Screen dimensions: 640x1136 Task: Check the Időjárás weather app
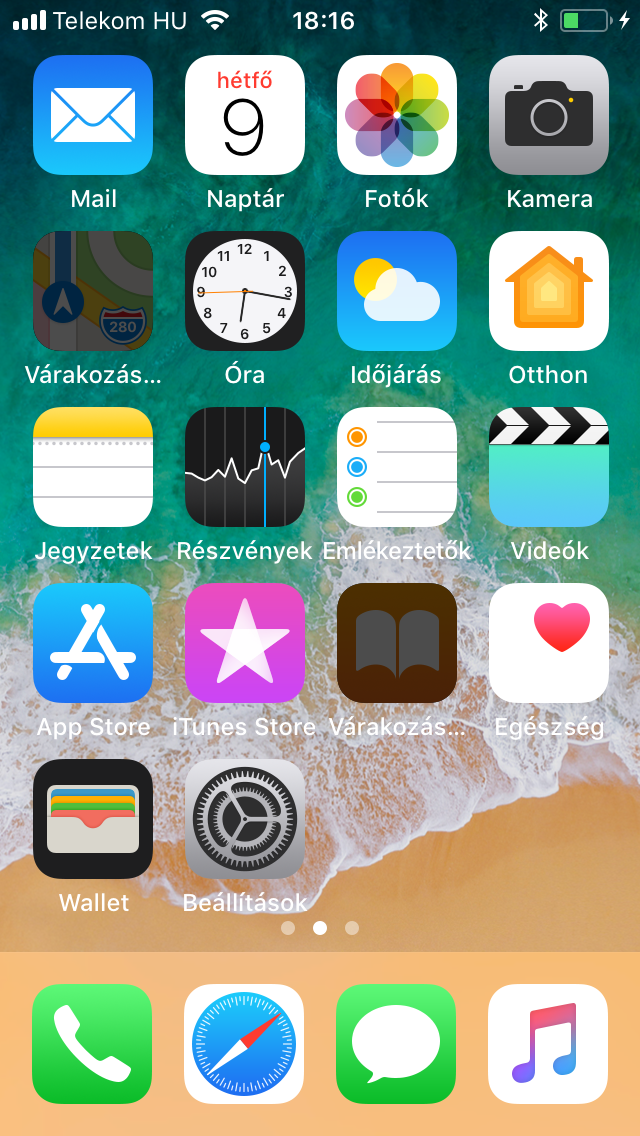tap(397, 291)
